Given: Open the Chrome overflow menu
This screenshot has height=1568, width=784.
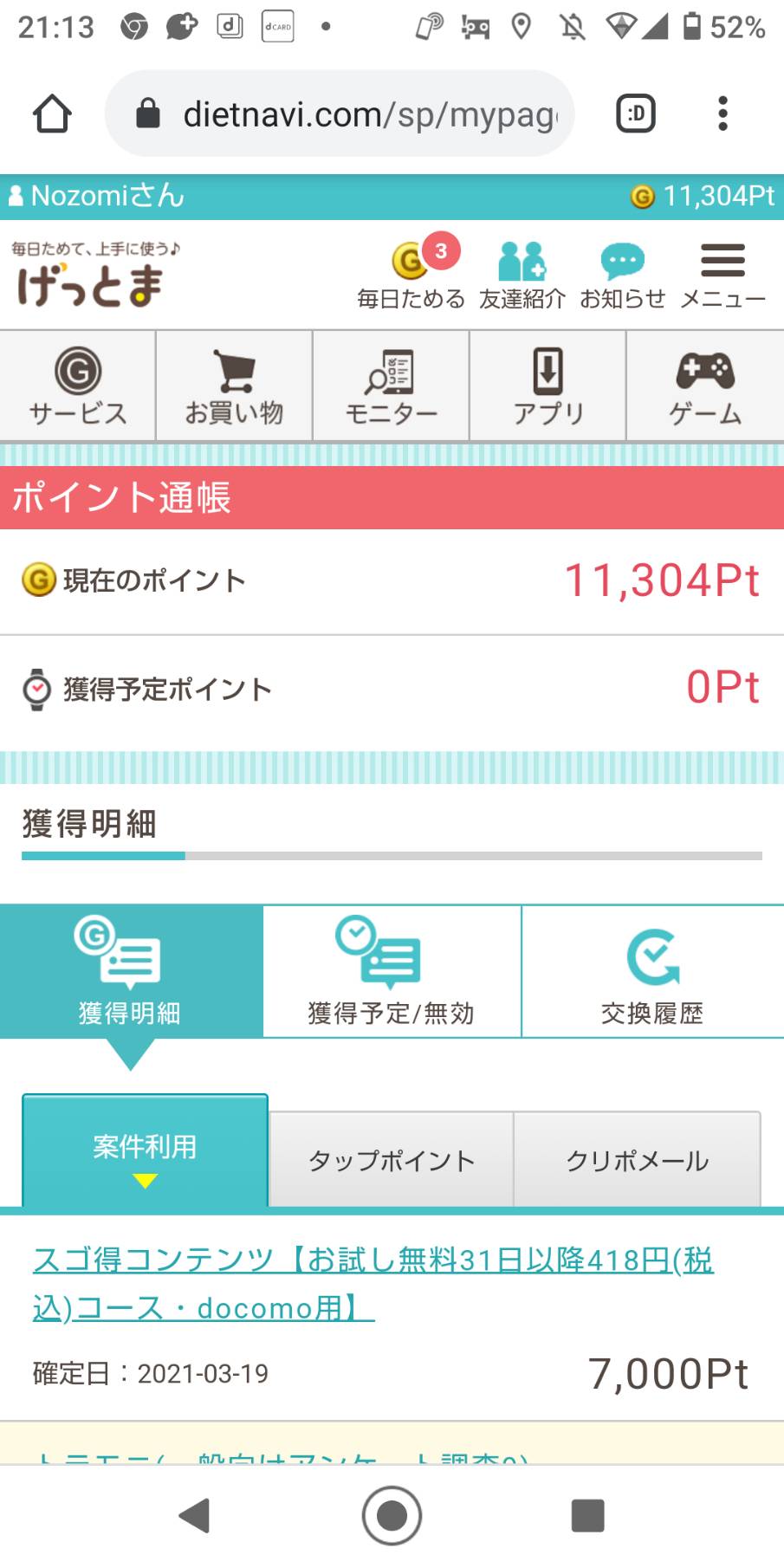Looking at the screenshot, I should tap(723, 113).
